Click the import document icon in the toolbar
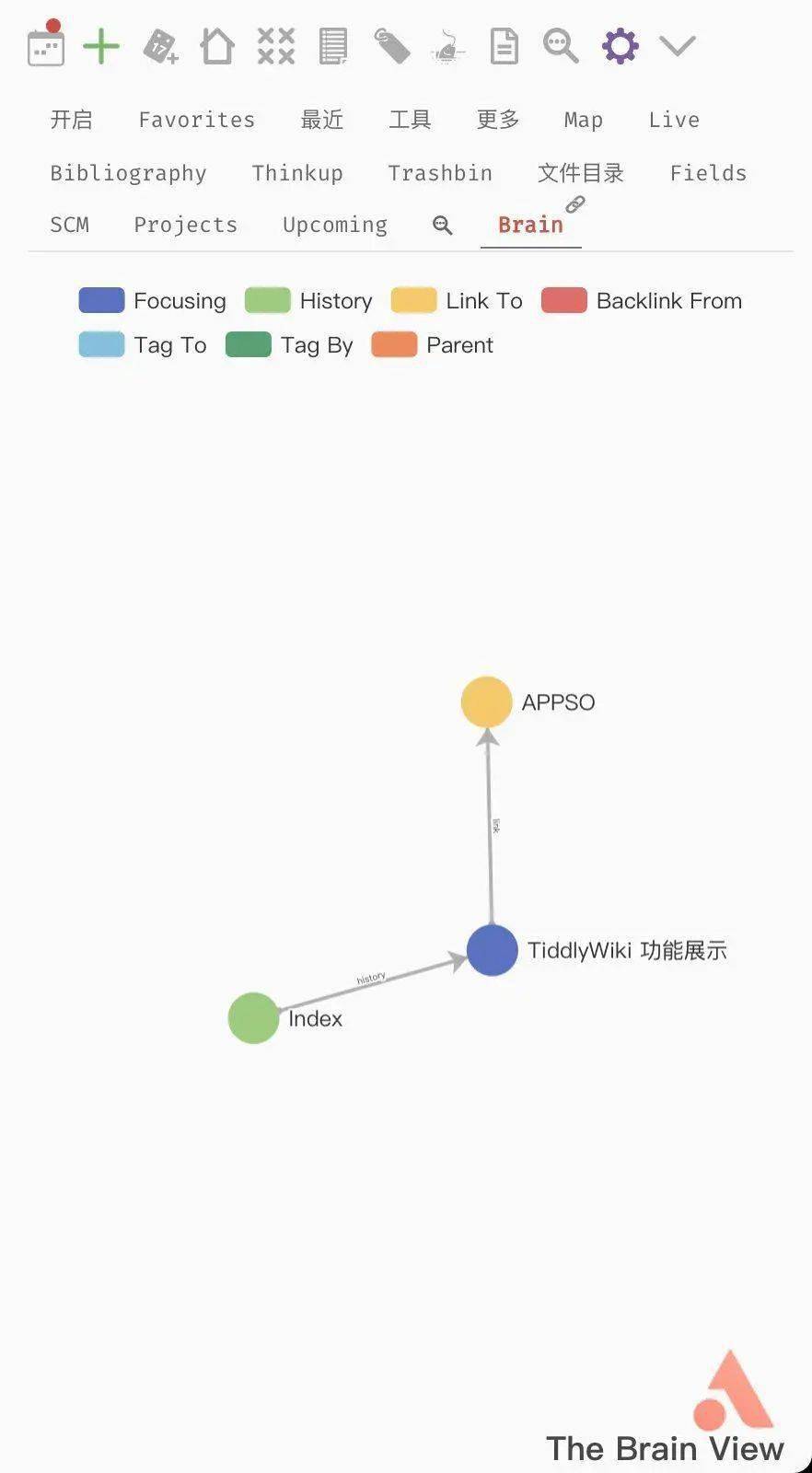Image resolution: width=812 pixels, height=1473 pixels. 503,44
